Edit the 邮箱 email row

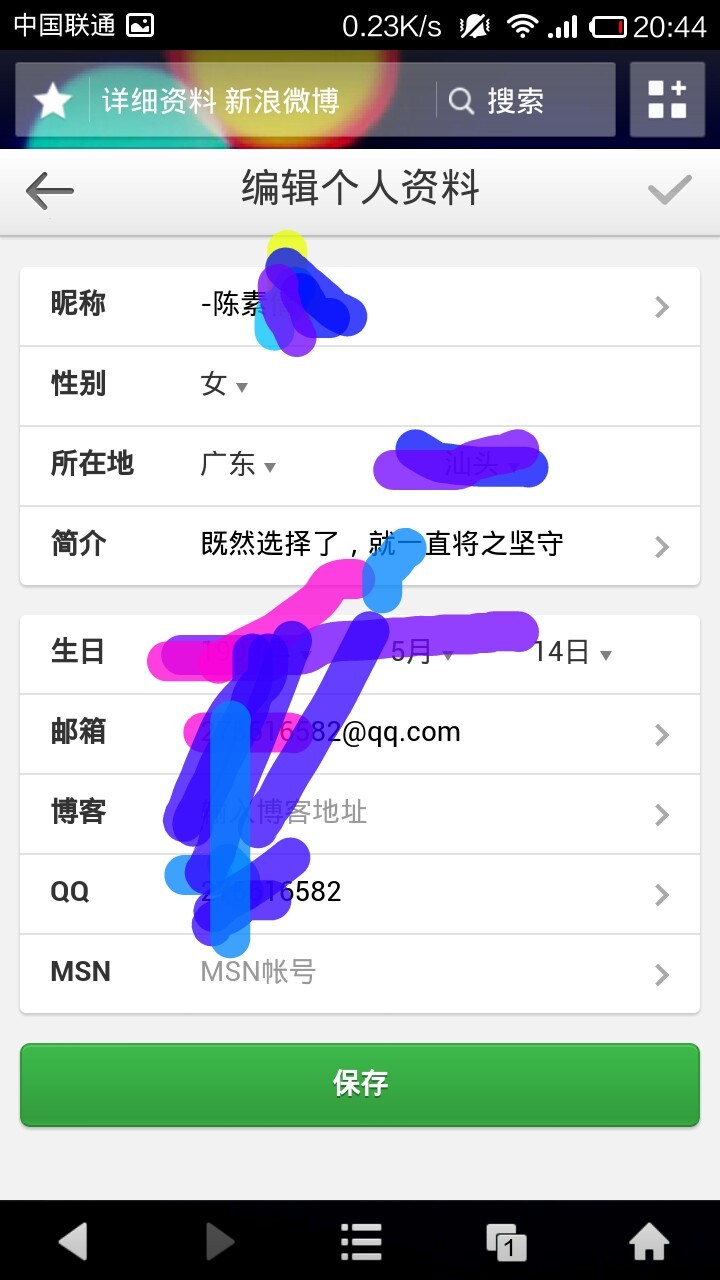coord(360,734)
